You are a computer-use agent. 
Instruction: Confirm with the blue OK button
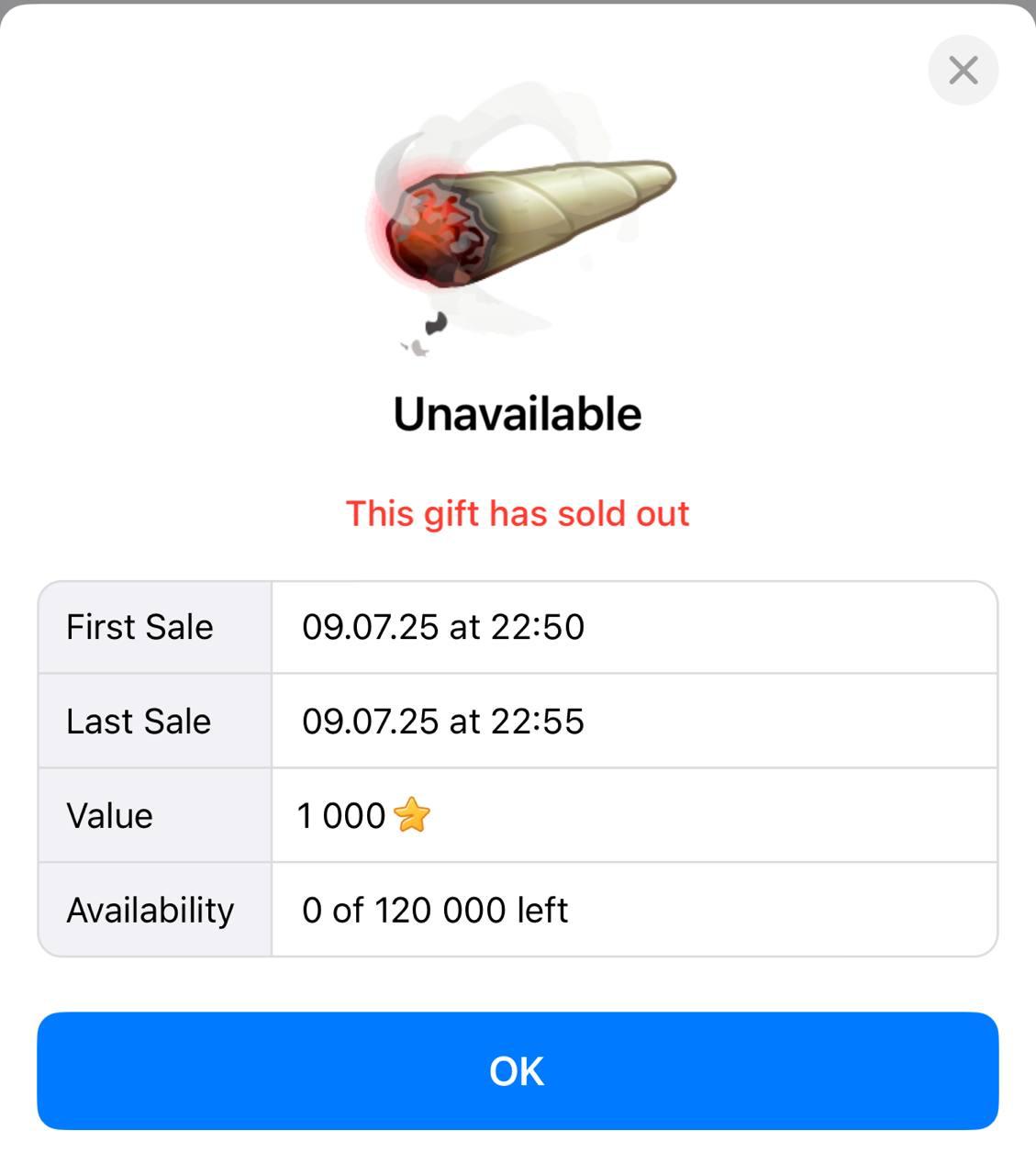coord(518,1070)
